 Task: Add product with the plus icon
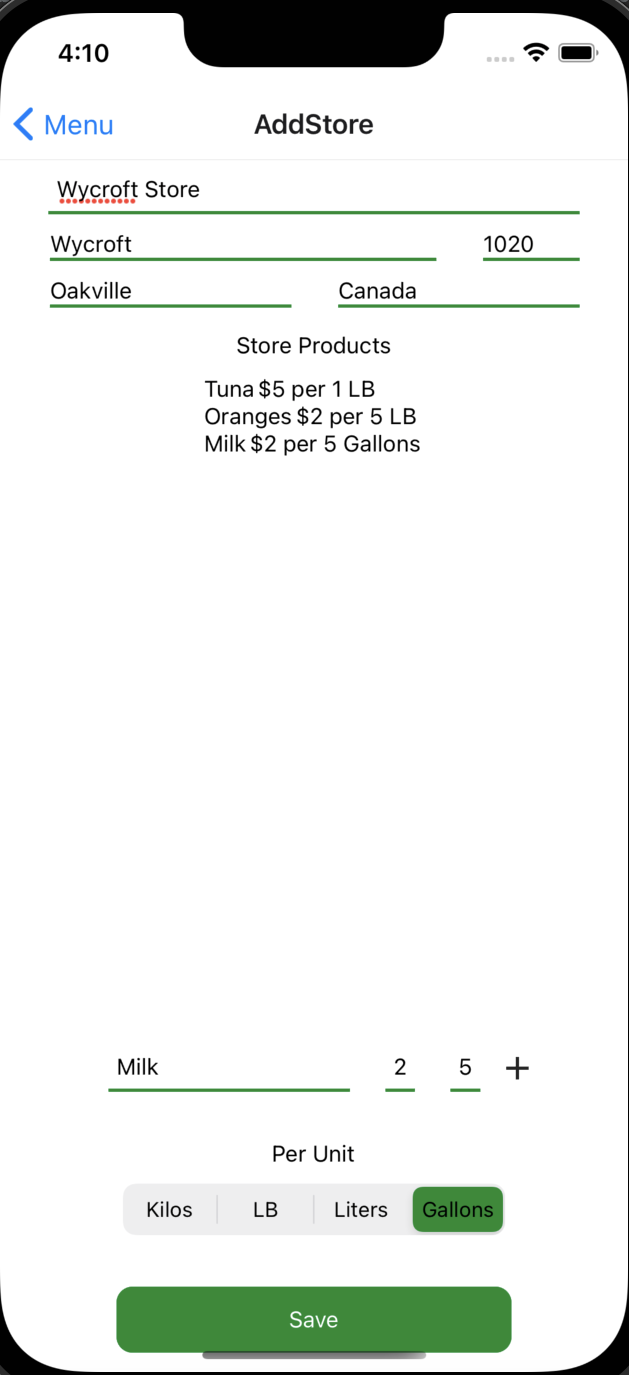pyautogui.click(x=517, y=1068)
